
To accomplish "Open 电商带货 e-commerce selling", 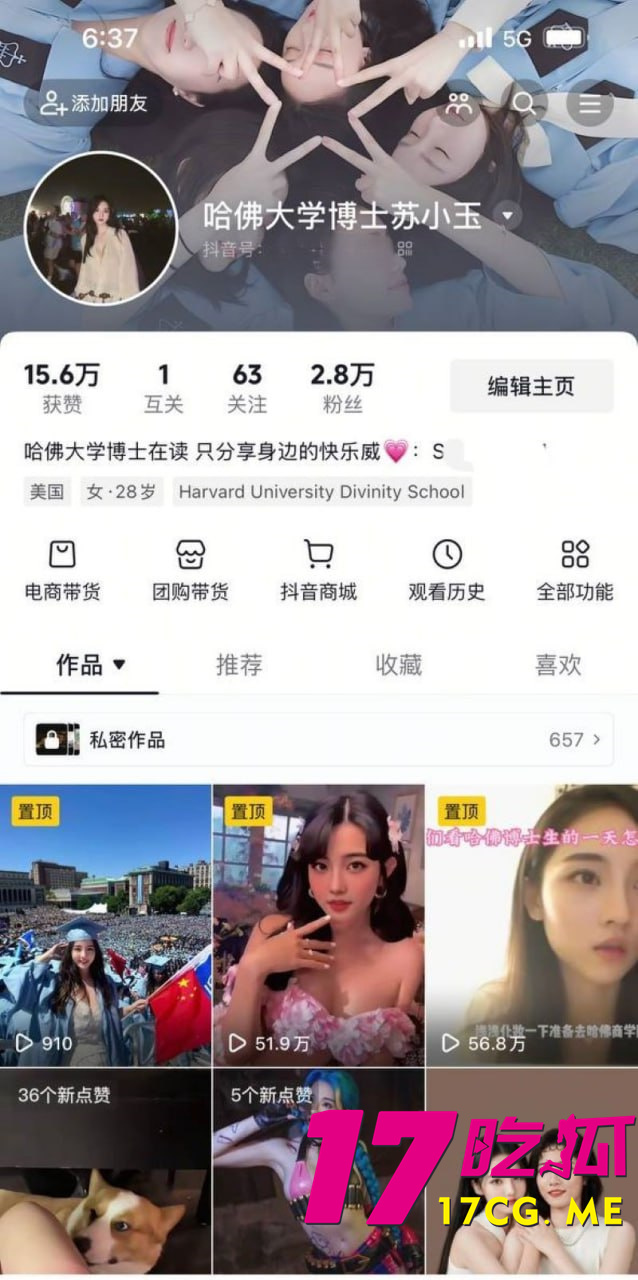I will [x=62, y=570].
